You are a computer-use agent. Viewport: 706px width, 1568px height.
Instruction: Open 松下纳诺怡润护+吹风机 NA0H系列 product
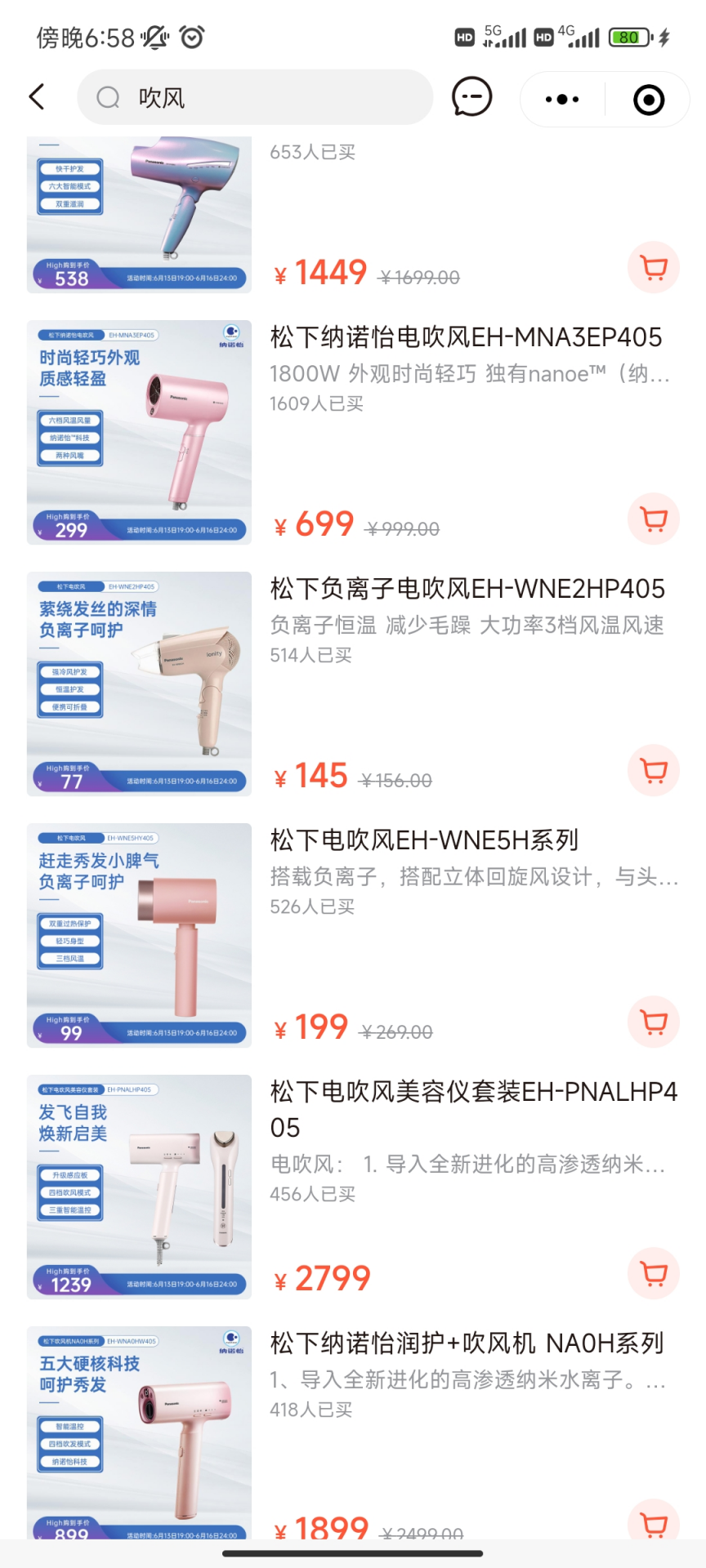tap(467, 1343)
